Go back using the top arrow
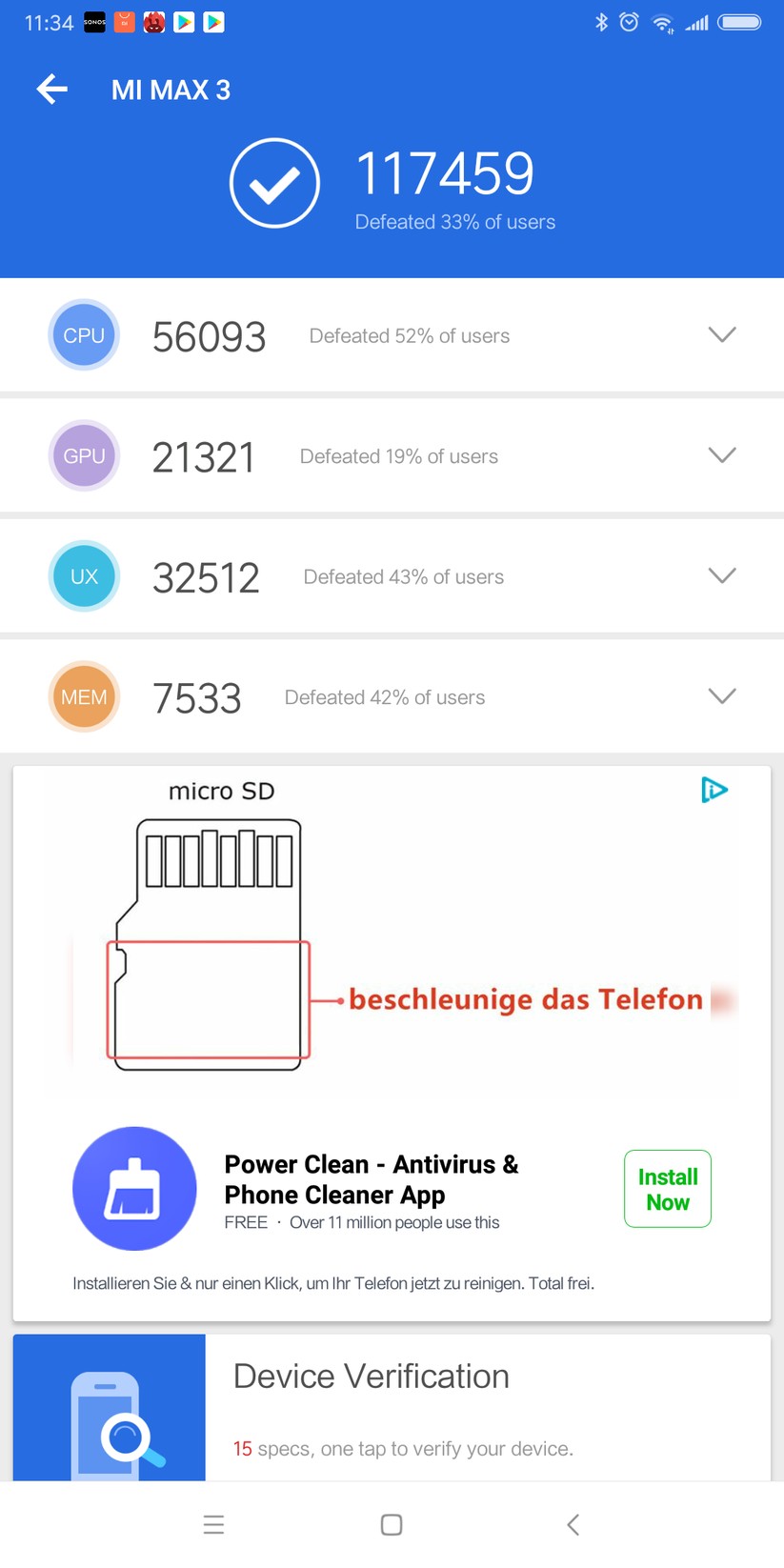Screen dimensions: 784x1568 tap(52, 90)
